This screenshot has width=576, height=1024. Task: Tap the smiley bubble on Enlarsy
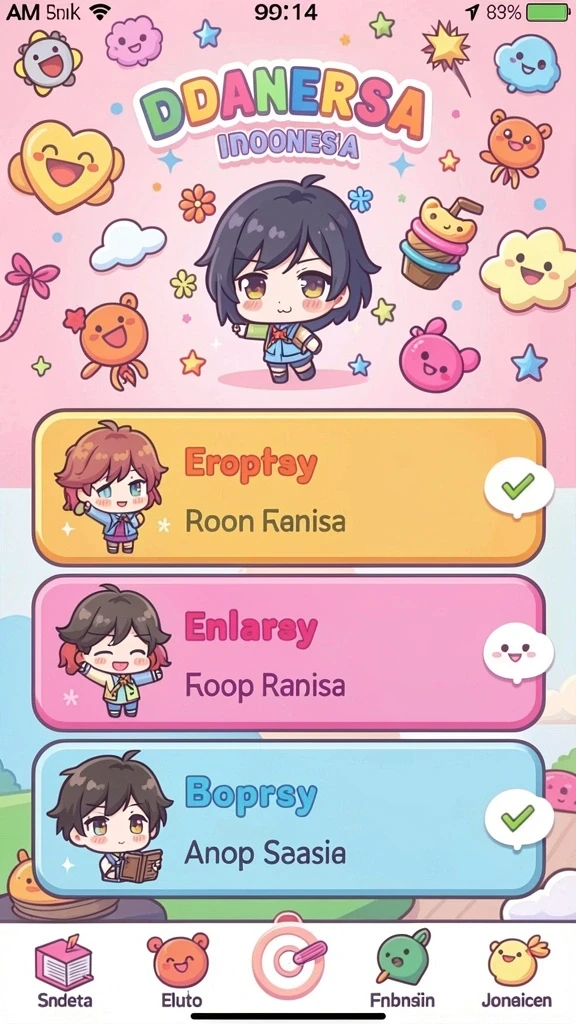(x=519, y=652)
